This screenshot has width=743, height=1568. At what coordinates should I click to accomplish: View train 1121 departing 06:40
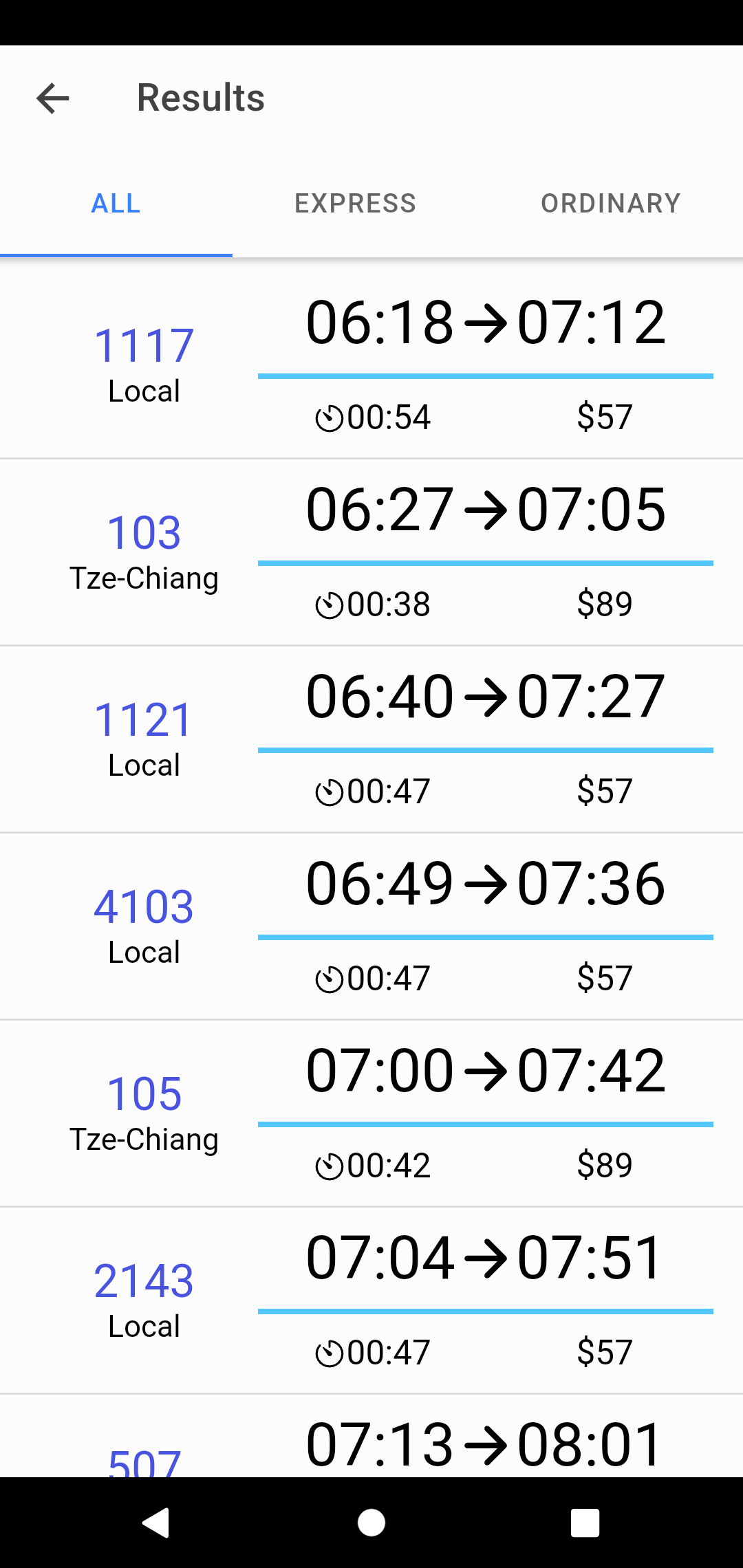371,739
